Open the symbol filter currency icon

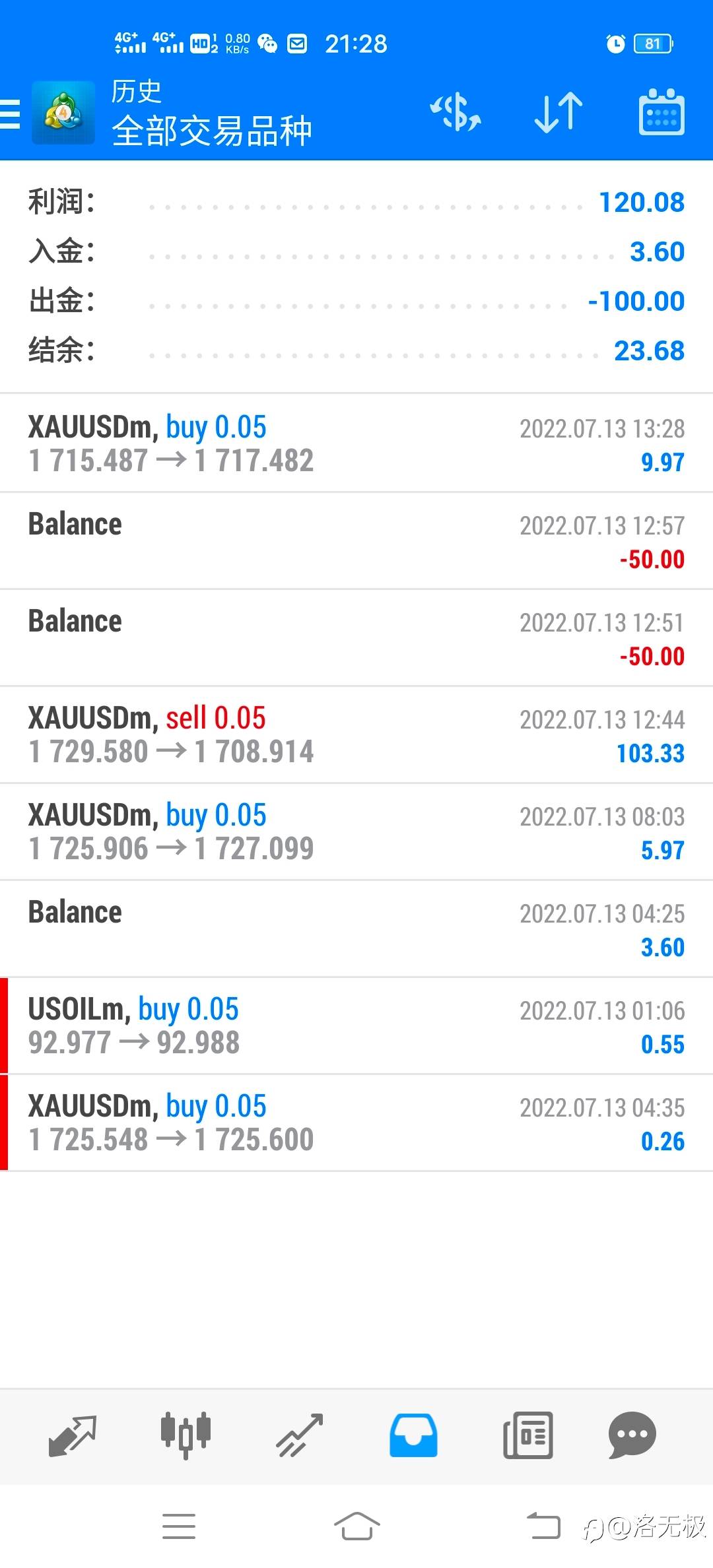point(456,112)
